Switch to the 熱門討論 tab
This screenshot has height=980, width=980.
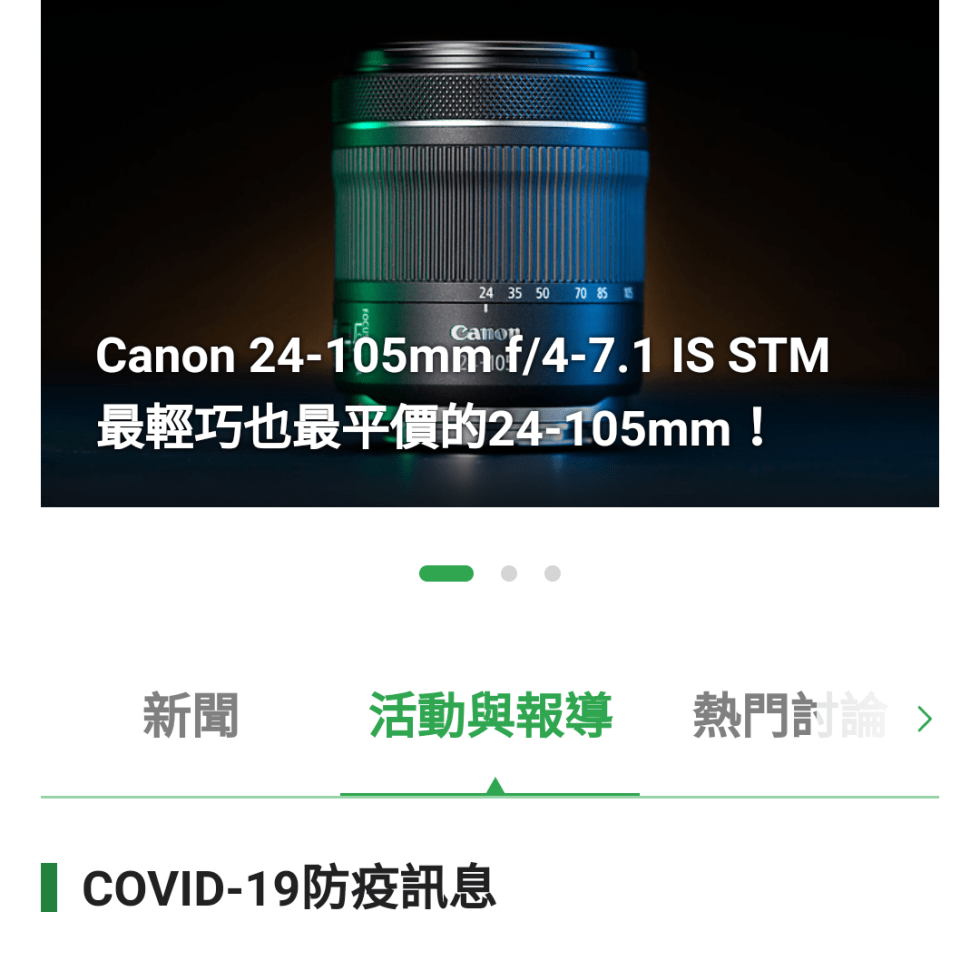(788, 716)
